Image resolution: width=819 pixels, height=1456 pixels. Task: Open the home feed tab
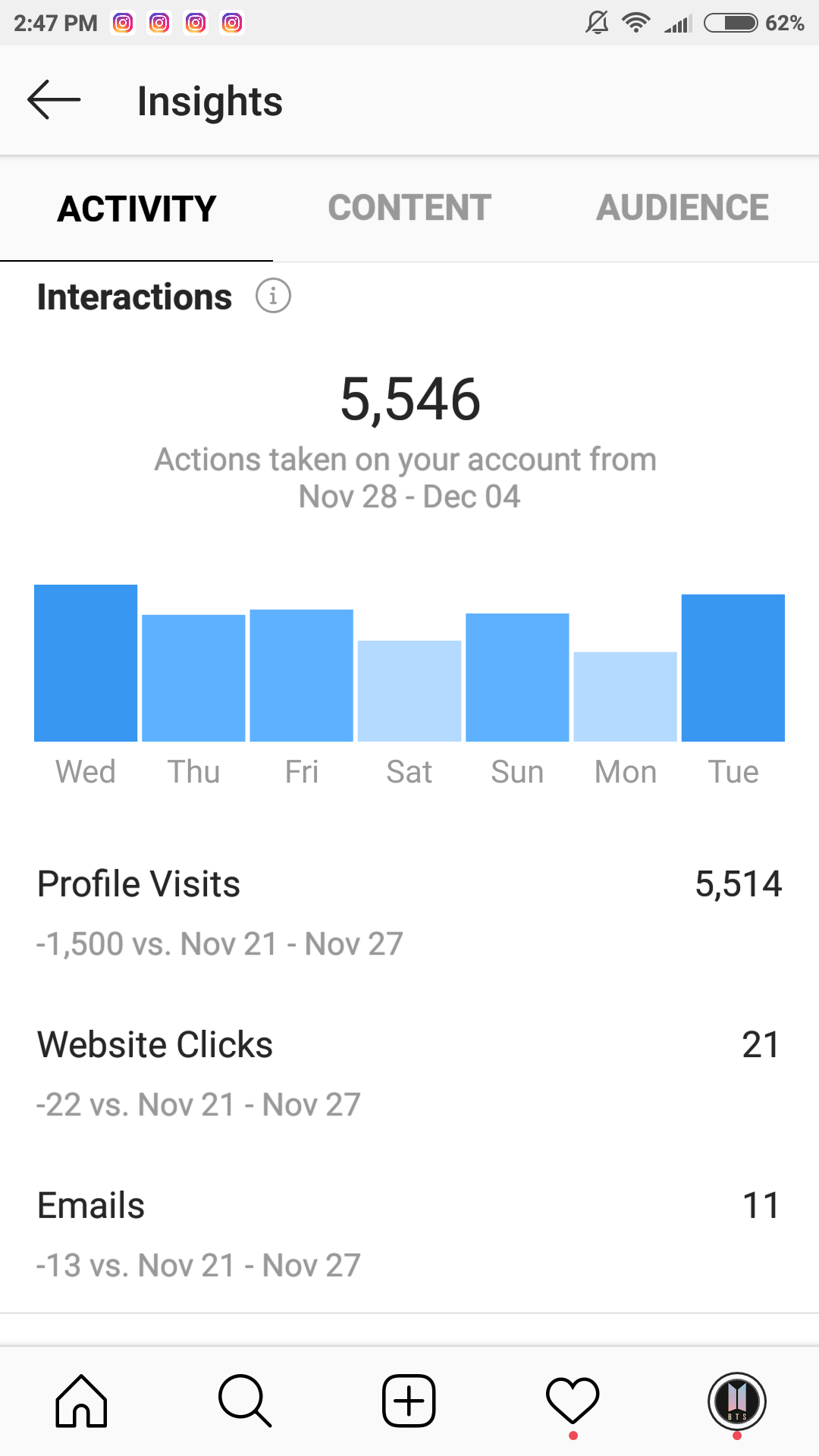(x=81, y=1401)
